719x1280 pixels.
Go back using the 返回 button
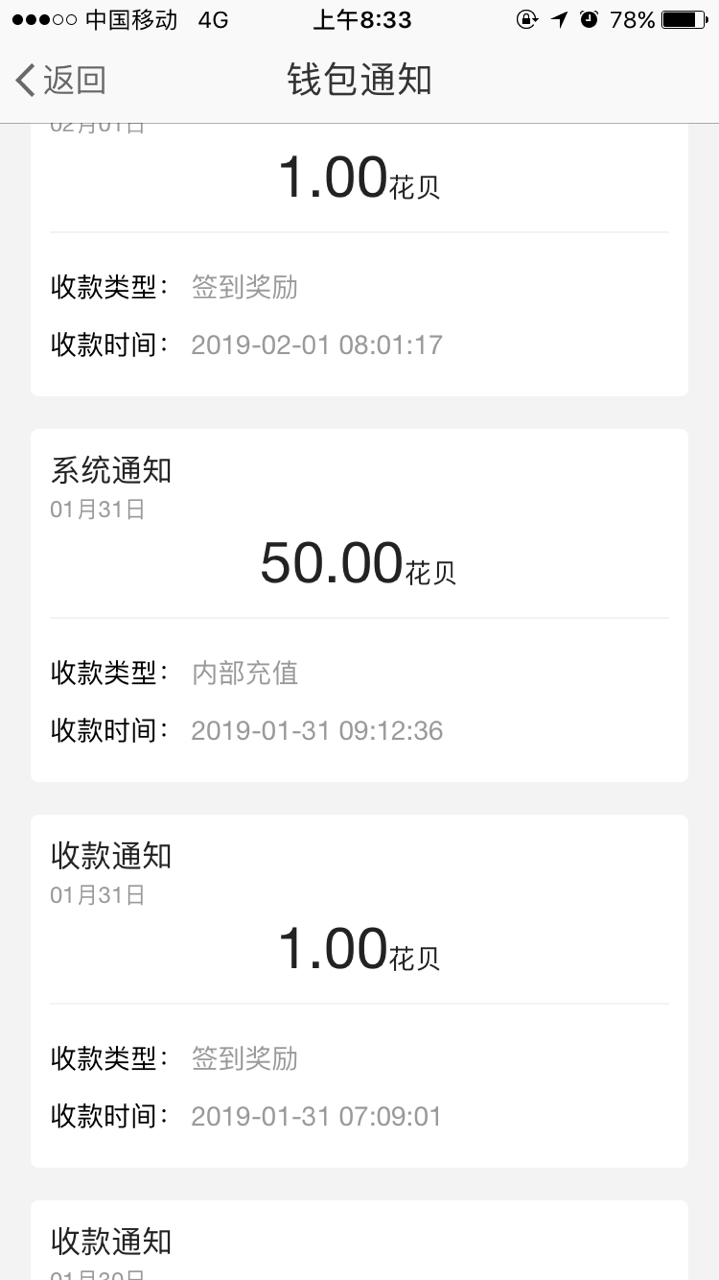click(60, 80)
